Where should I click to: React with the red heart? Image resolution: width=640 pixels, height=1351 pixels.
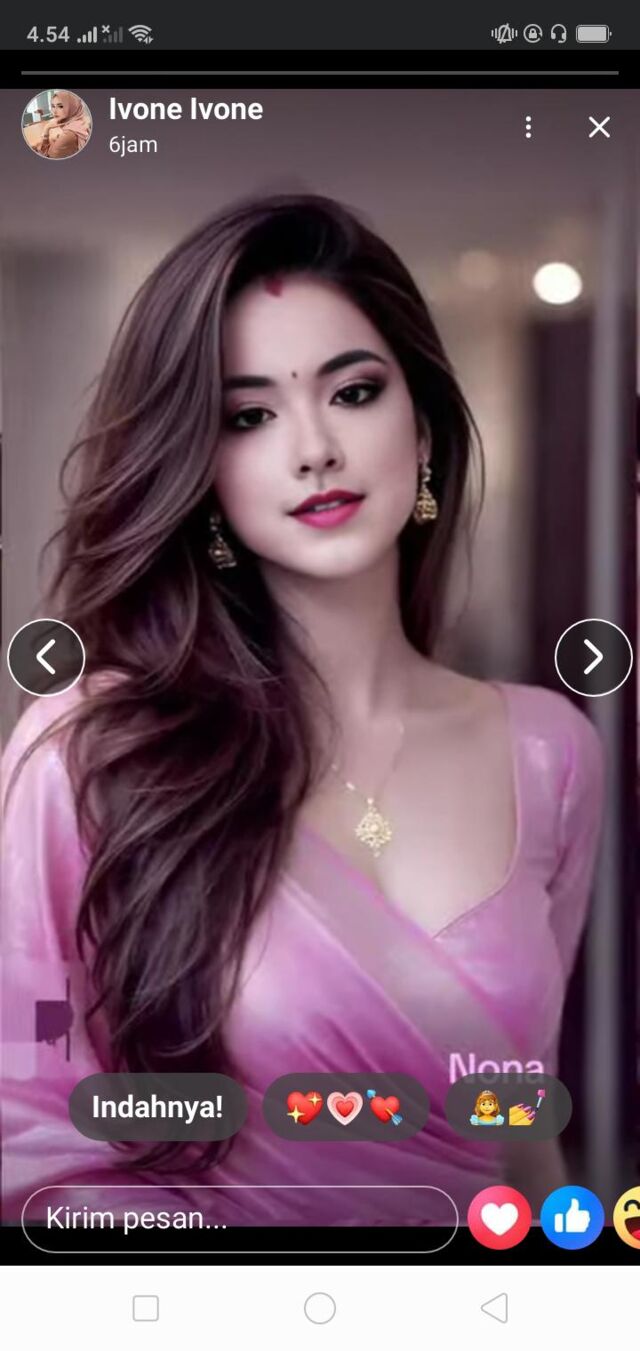click(499, 1218)
